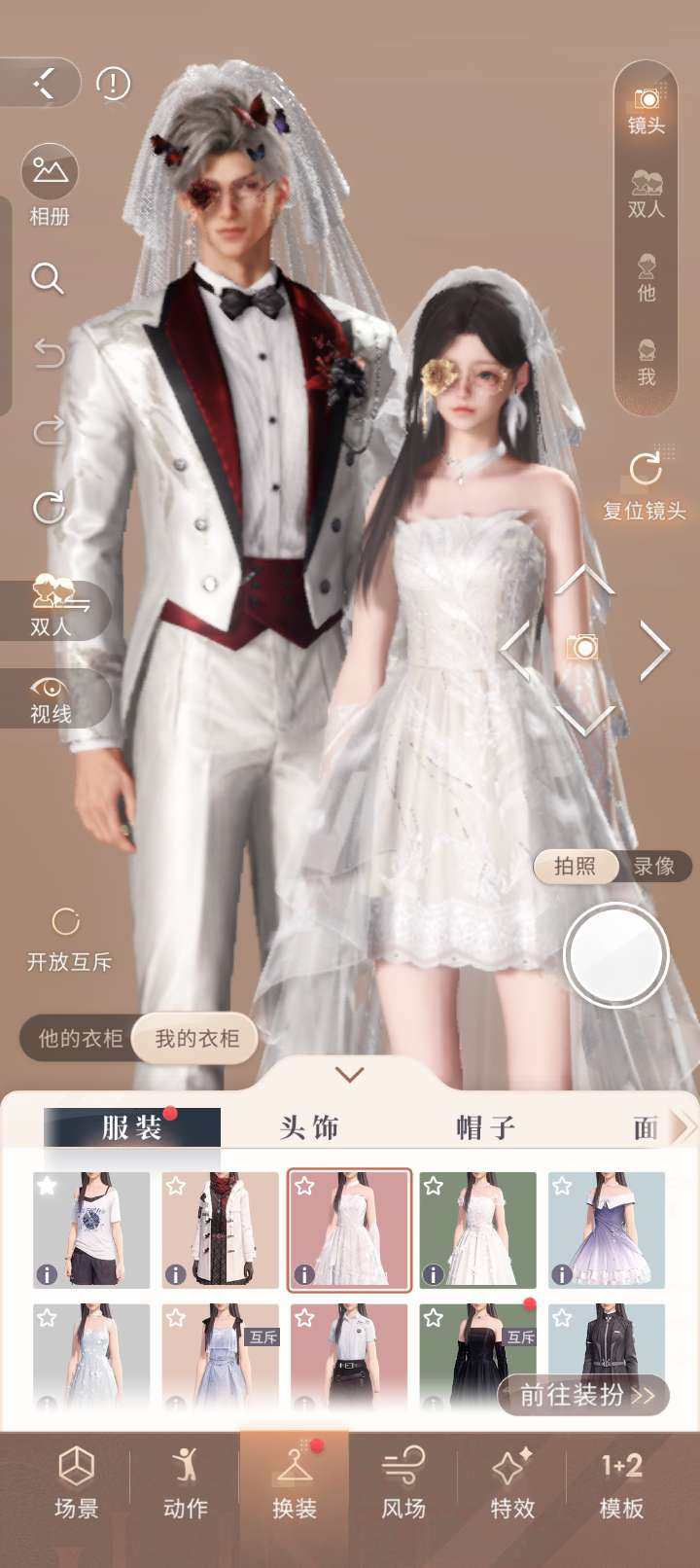Image resolution: width=700 pixels, height=1568 pixels.
Task: Select the white T-shirt and shorts outfit
Action: coord(91,1230)
